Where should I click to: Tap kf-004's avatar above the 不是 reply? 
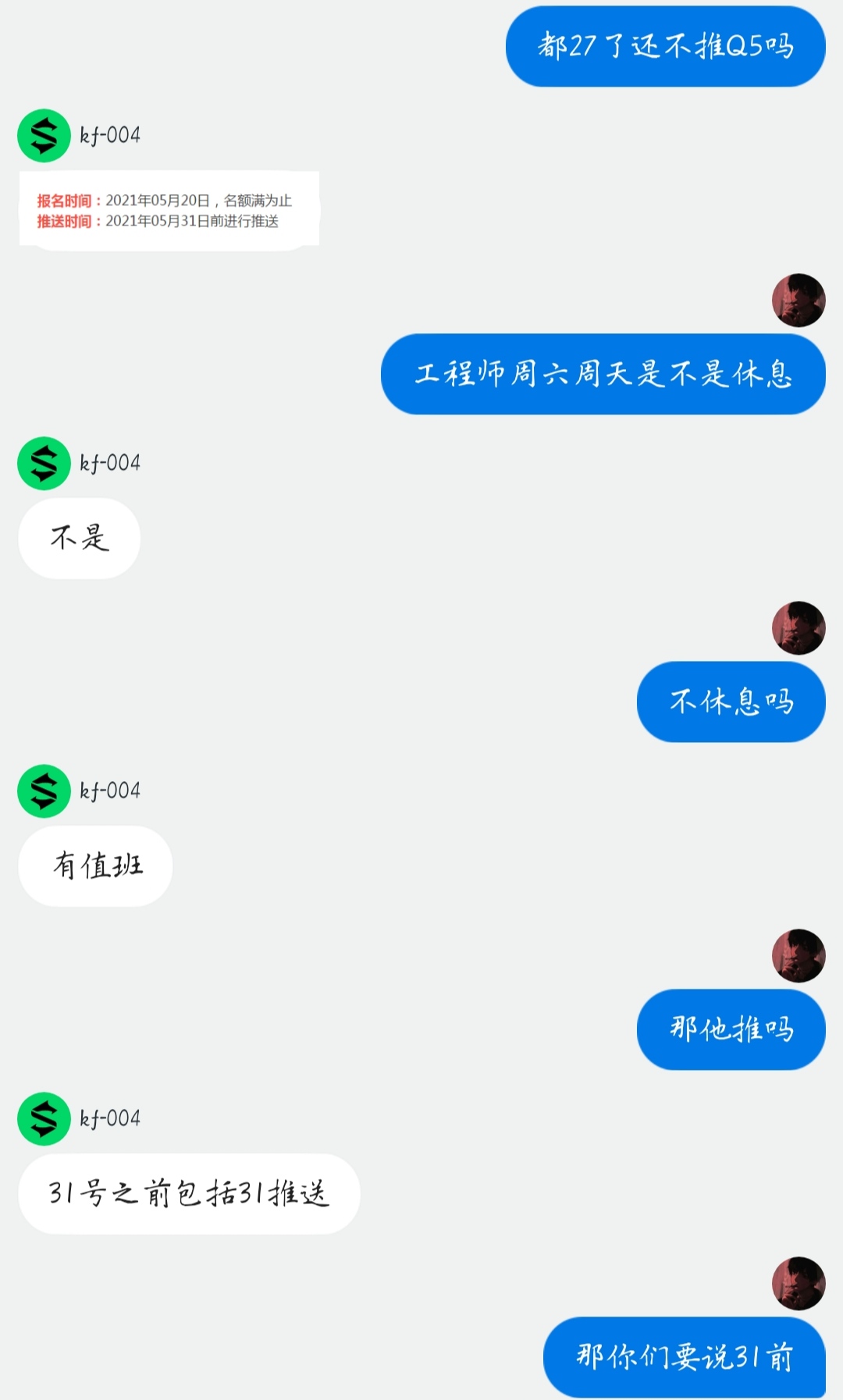pyautogui.click(x=44, y=464)
